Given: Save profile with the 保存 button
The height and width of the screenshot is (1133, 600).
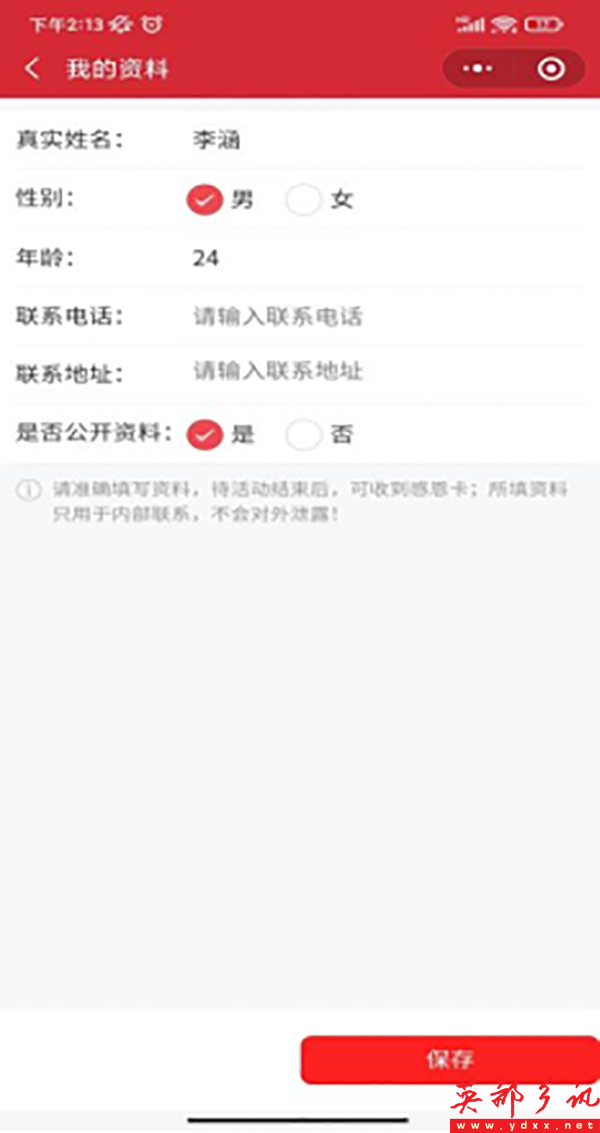Looking at the screenshot, I should (449, 1060).
